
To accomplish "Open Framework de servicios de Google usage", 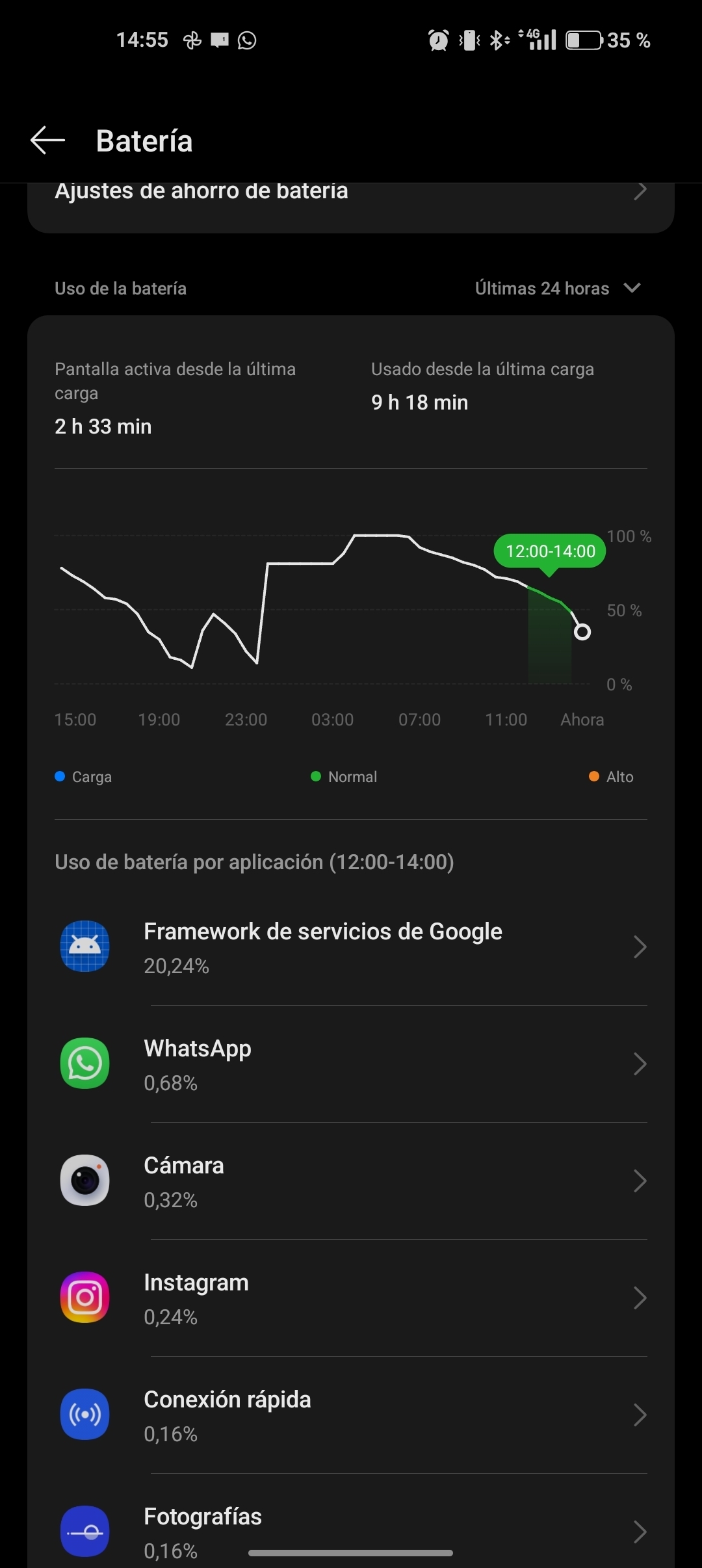I will (x=351, y=947).
